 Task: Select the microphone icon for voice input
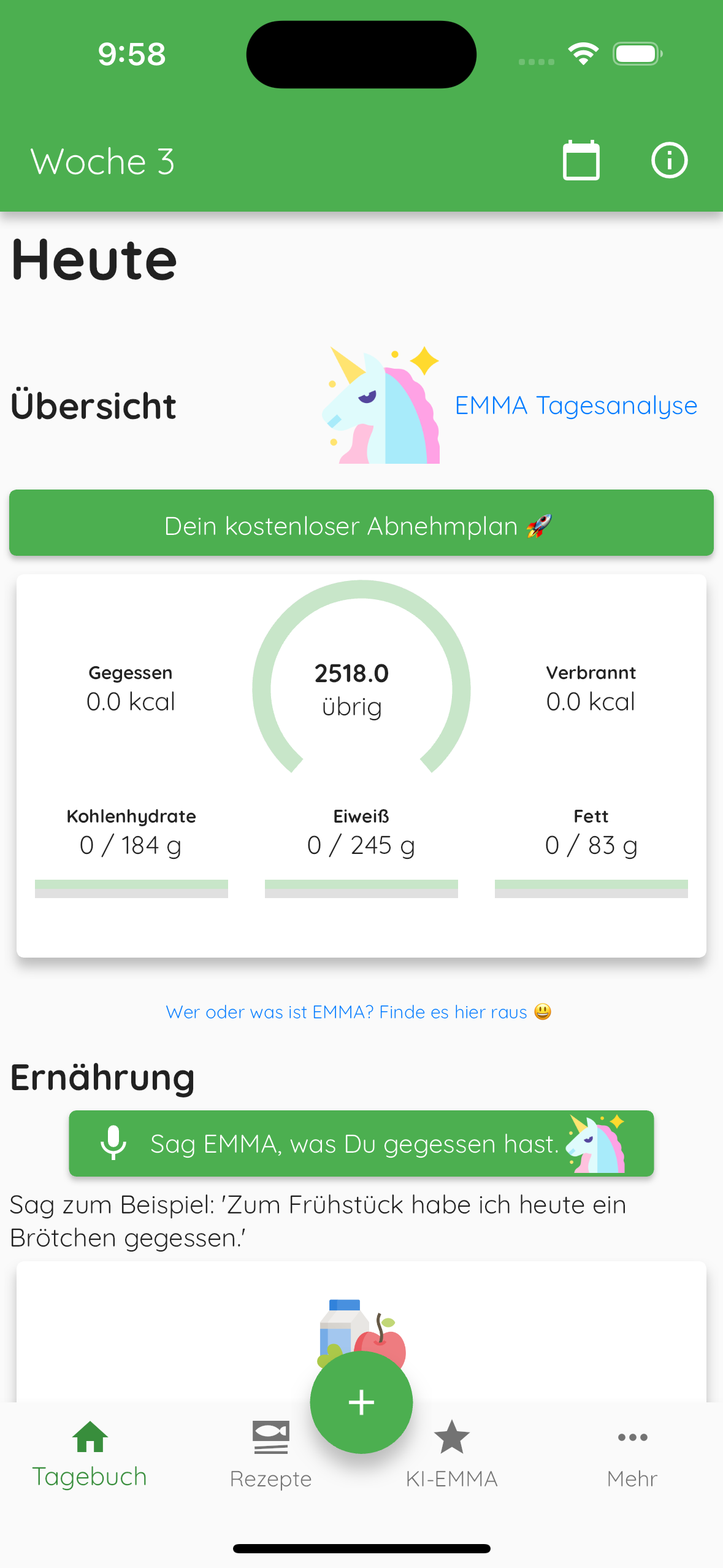(113, 1142)
